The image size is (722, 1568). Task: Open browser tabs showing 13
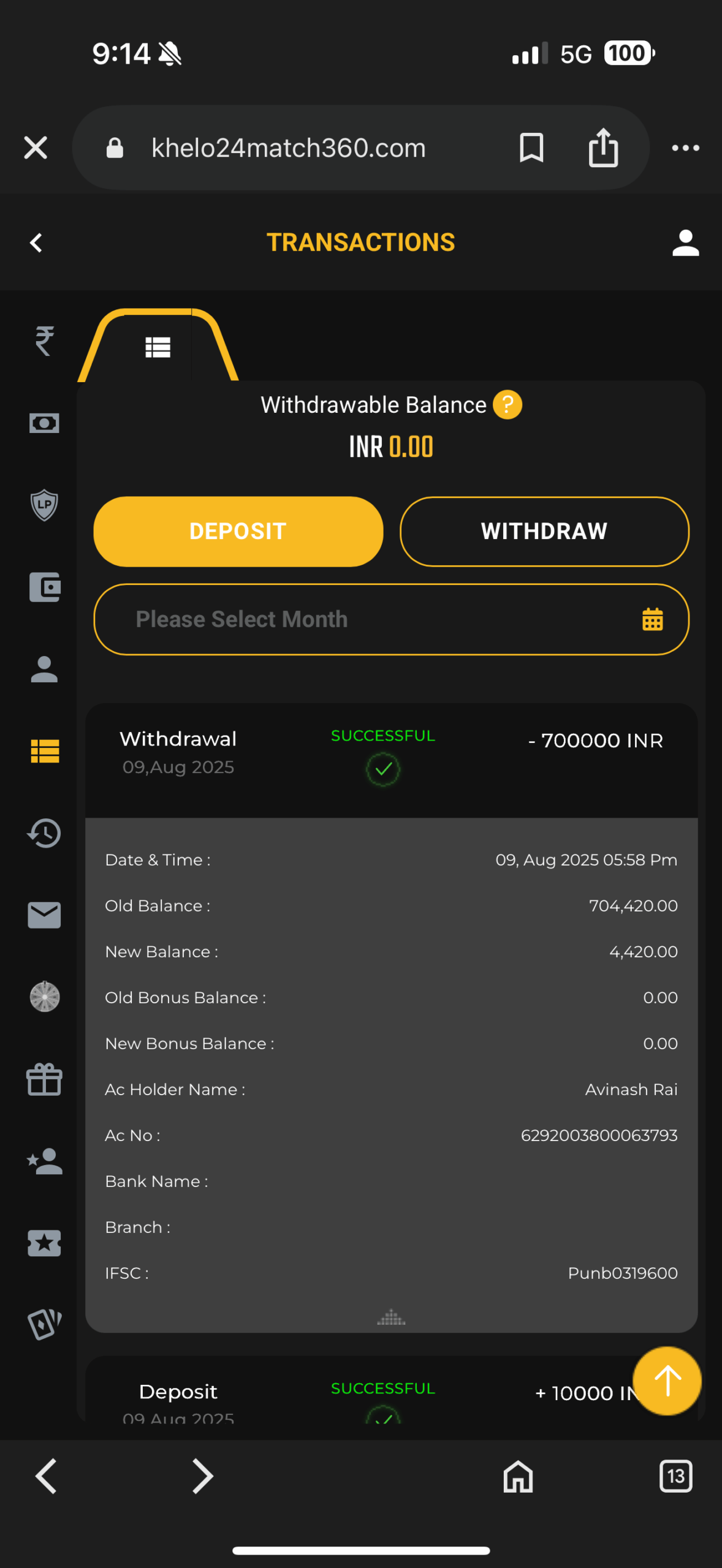pyautogui.click(x=675, y=1476)
